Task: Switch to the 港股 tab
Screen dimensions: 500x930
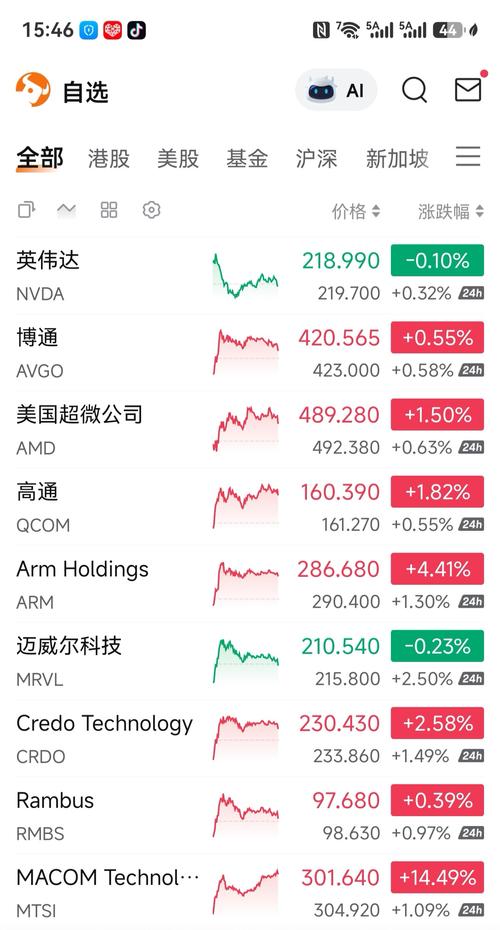Action: (109, 158)
